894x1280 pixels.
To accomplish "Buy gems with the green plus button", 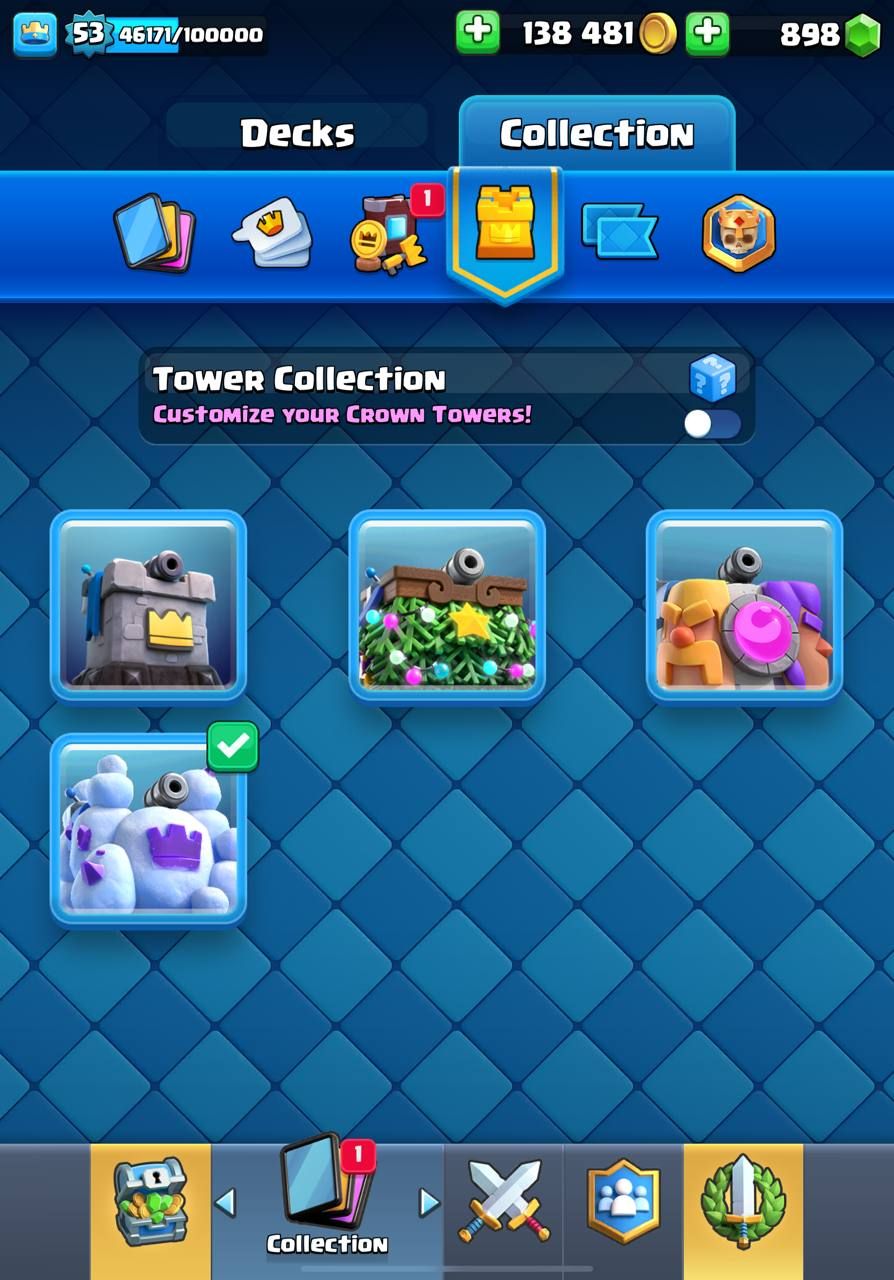I will (707, 33).
